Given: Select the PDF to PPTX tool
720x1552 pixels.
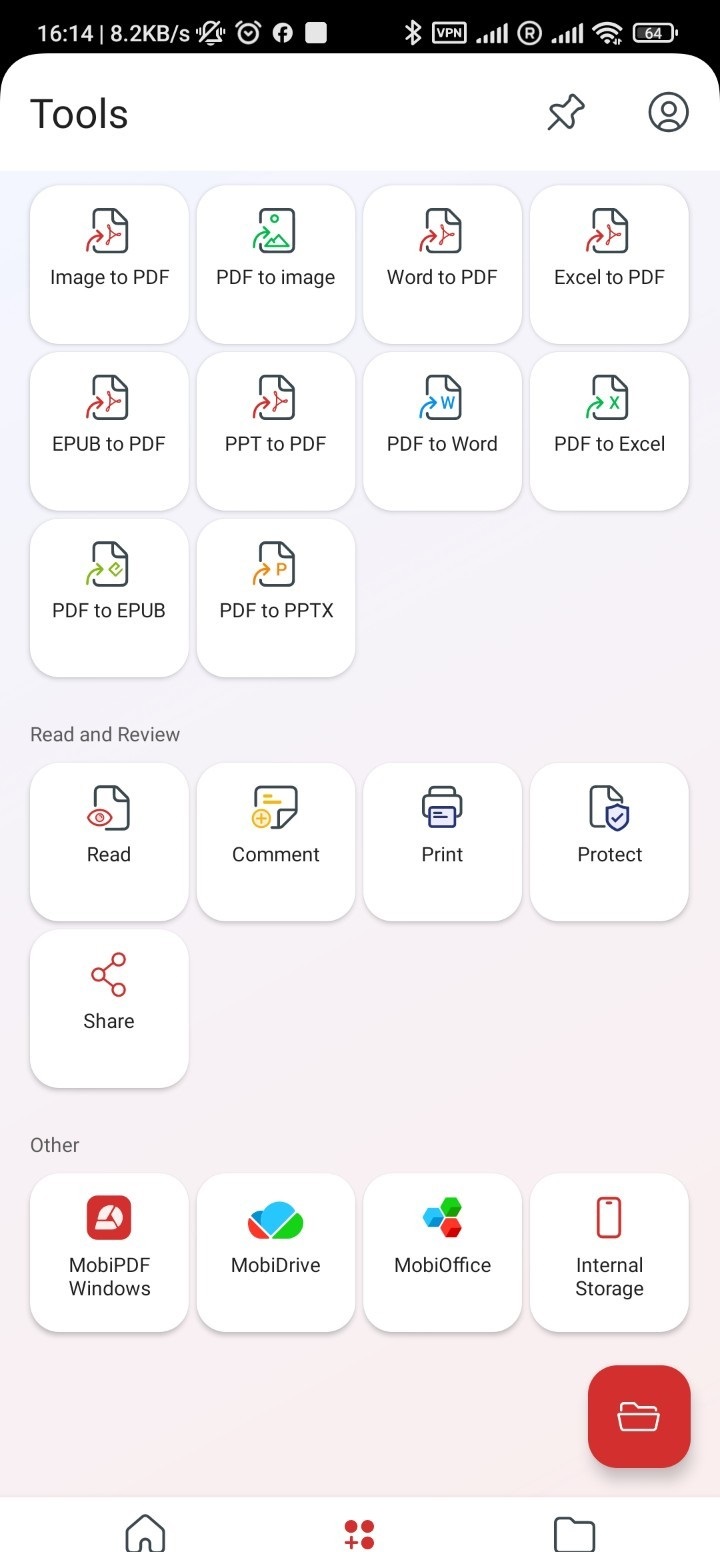Looking at the screenshot, I should [276, 597].
